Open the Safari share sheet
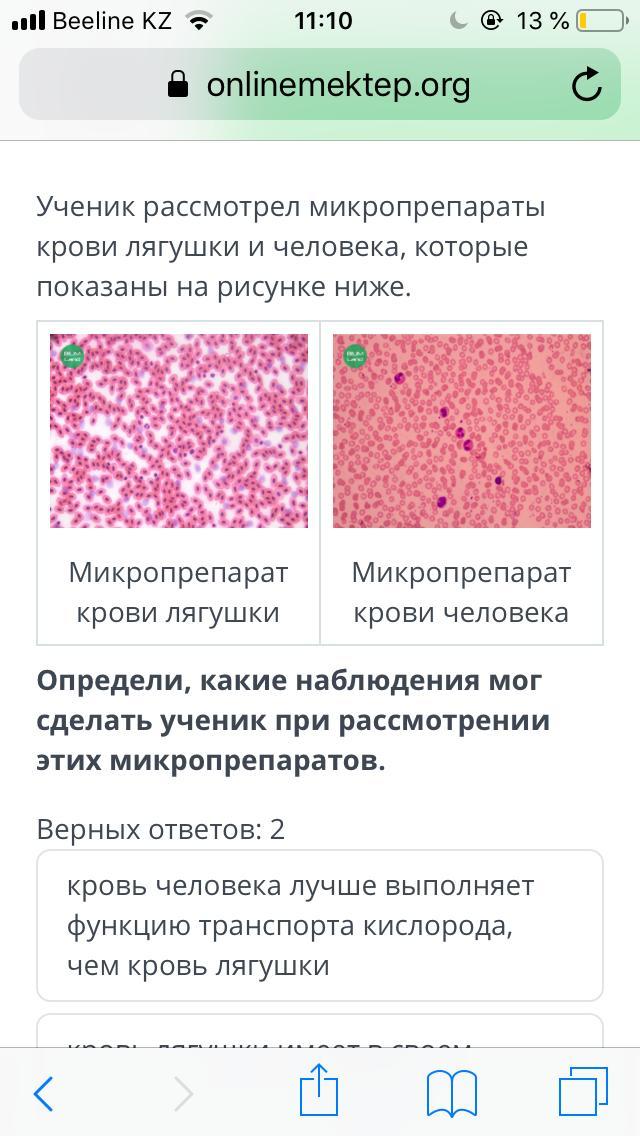 319,1091
